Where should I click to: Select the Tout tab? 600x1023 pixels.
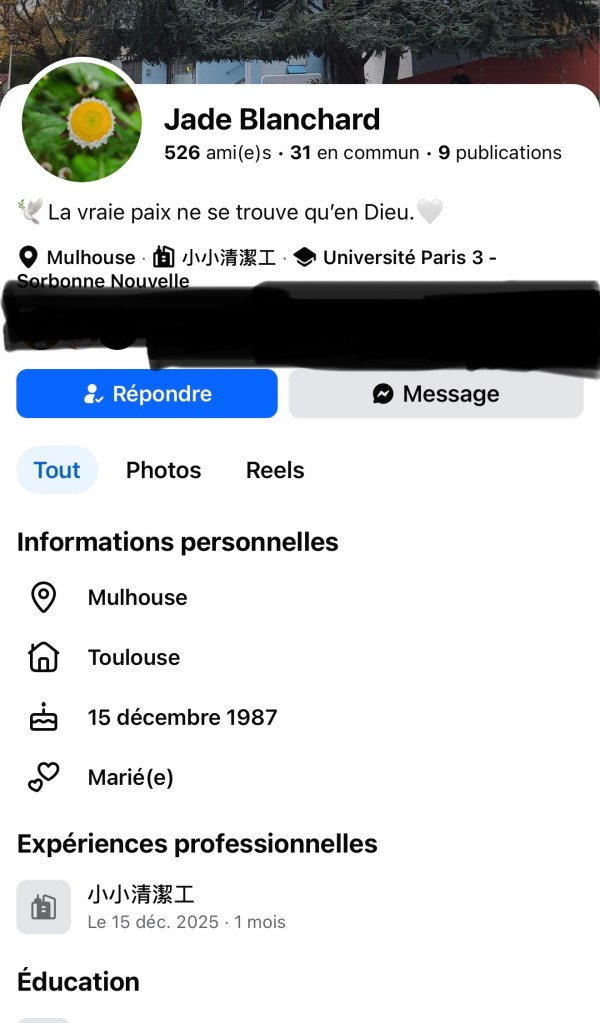pyautogui.click(x=57, y=470)
